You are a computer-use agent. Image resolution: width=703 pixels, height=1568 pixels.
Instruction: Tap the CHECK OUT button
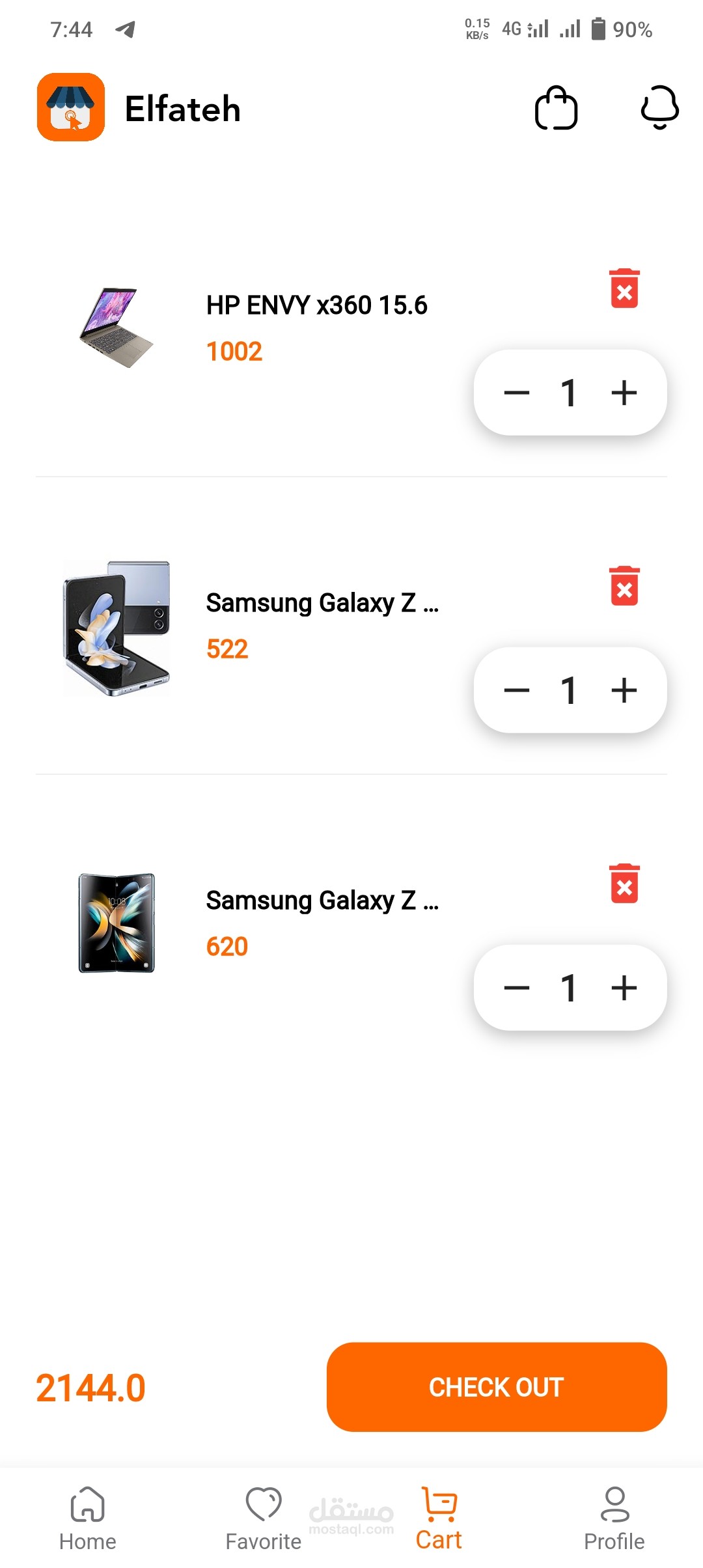click(497, 1387)
